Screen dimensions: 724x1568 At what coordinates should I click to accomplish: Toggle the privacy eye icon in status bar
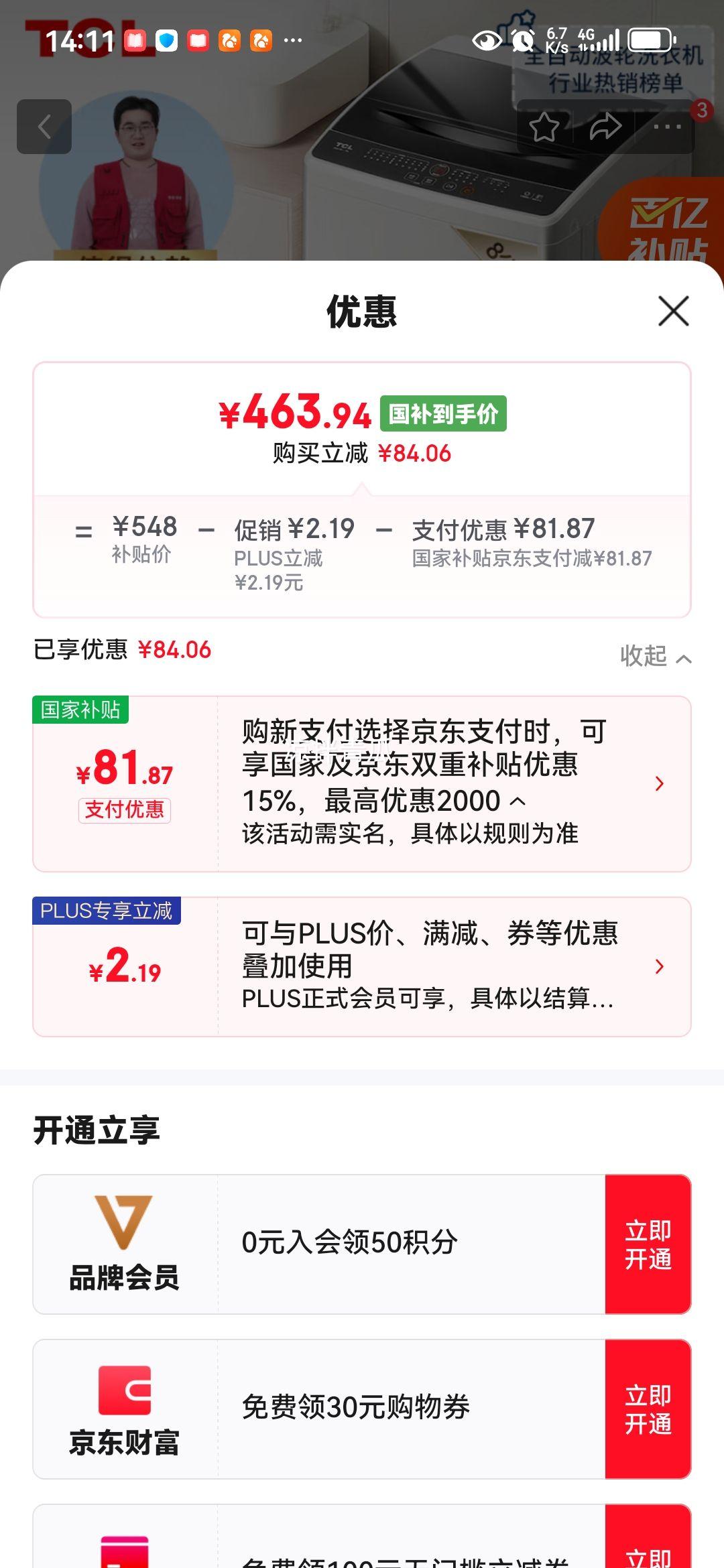tap(489, 42)
